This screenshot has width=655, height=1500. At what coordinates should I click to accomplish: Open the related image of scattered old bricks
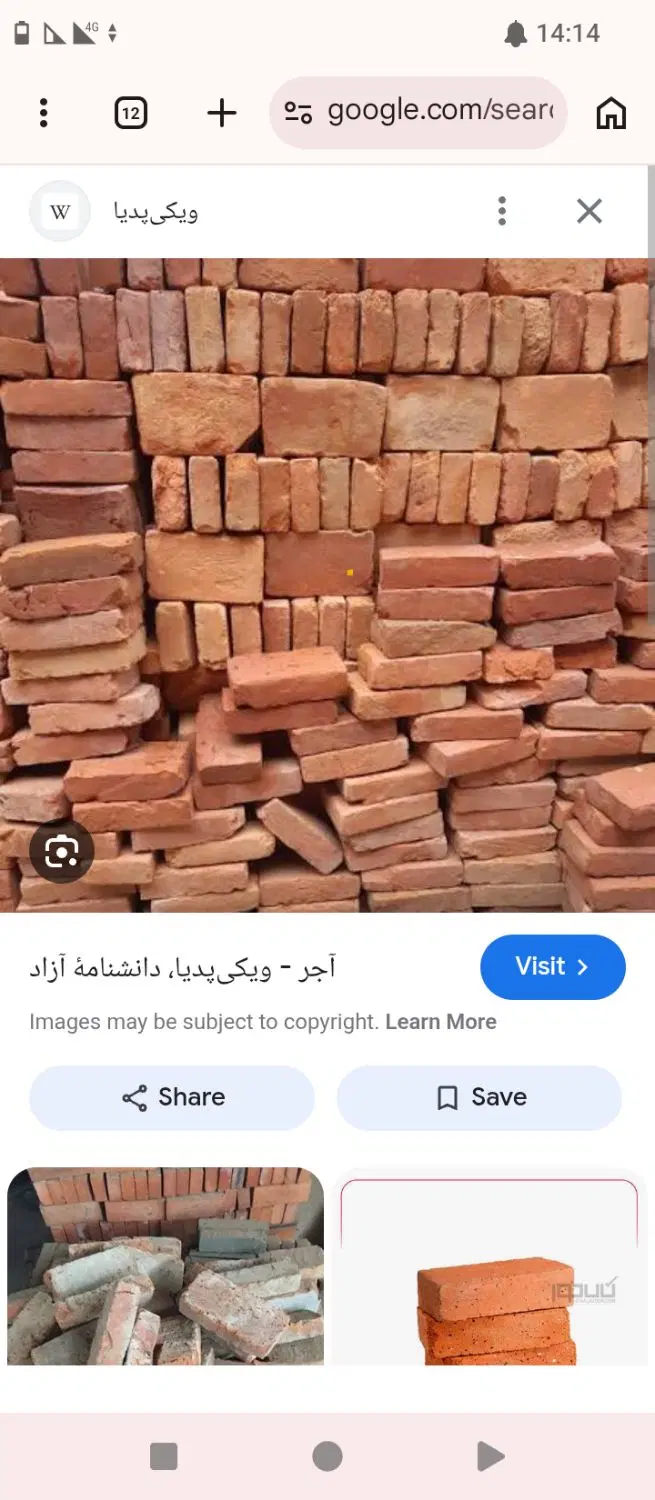click(166, 1267)
